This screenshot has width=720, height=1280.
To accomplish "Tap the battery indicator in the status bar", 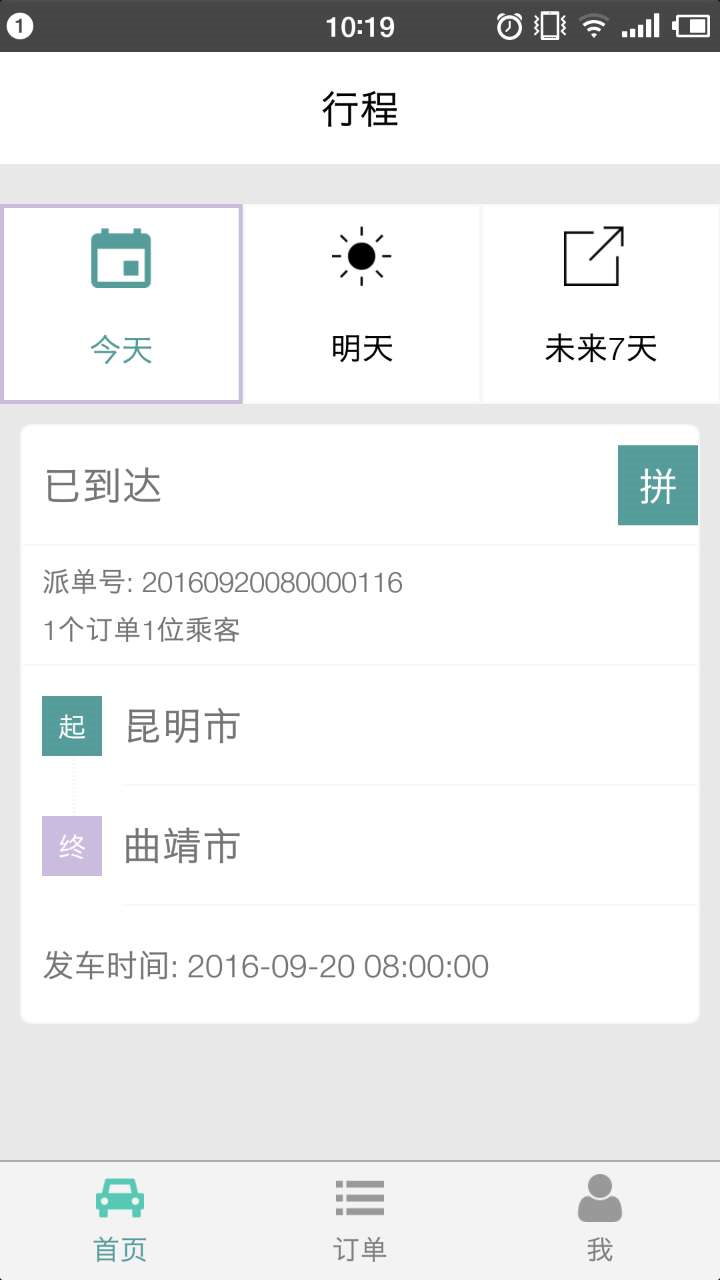I will click(x=691, y=27).
